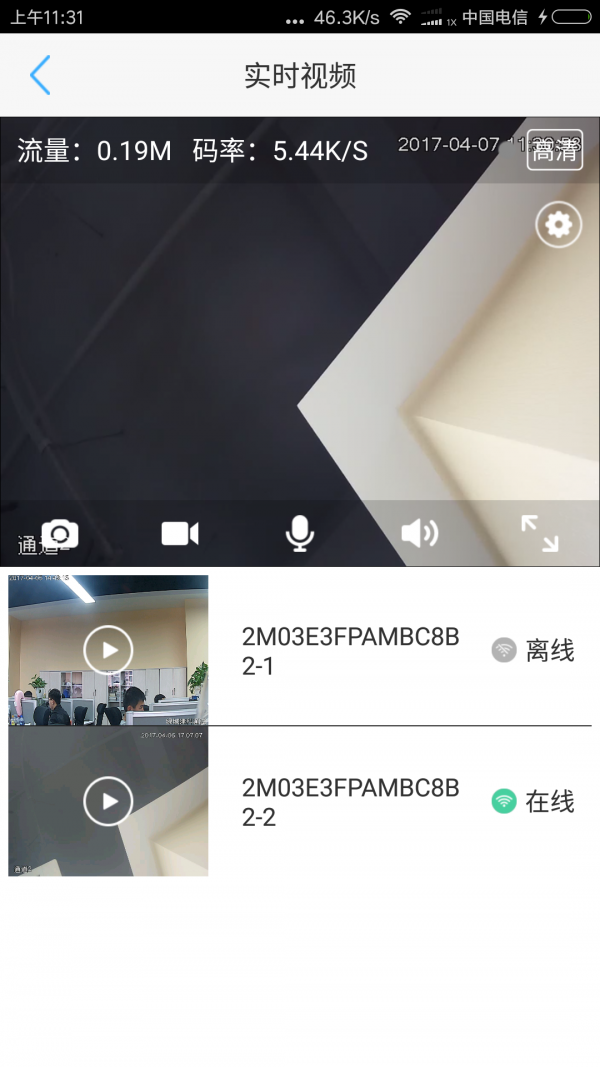Activate the microphone for talkback

(x=299, y=534)
